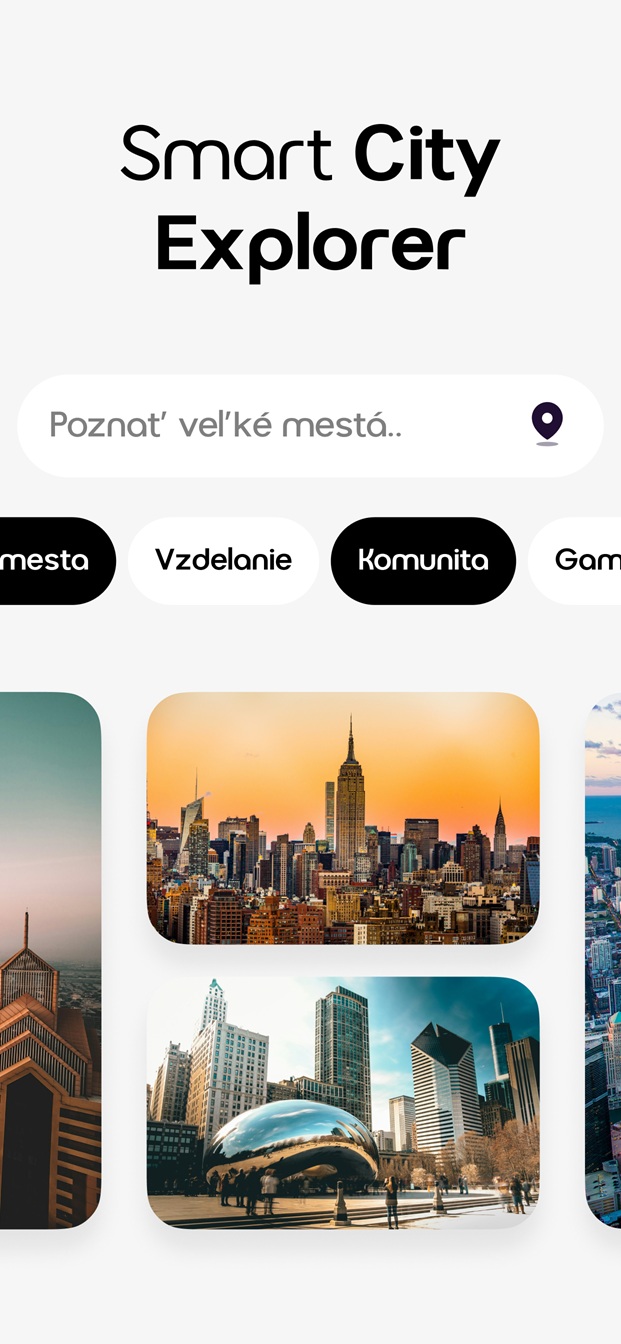
Task: Choose the partially visible mesta chip
Action: [x=52, y=561]
